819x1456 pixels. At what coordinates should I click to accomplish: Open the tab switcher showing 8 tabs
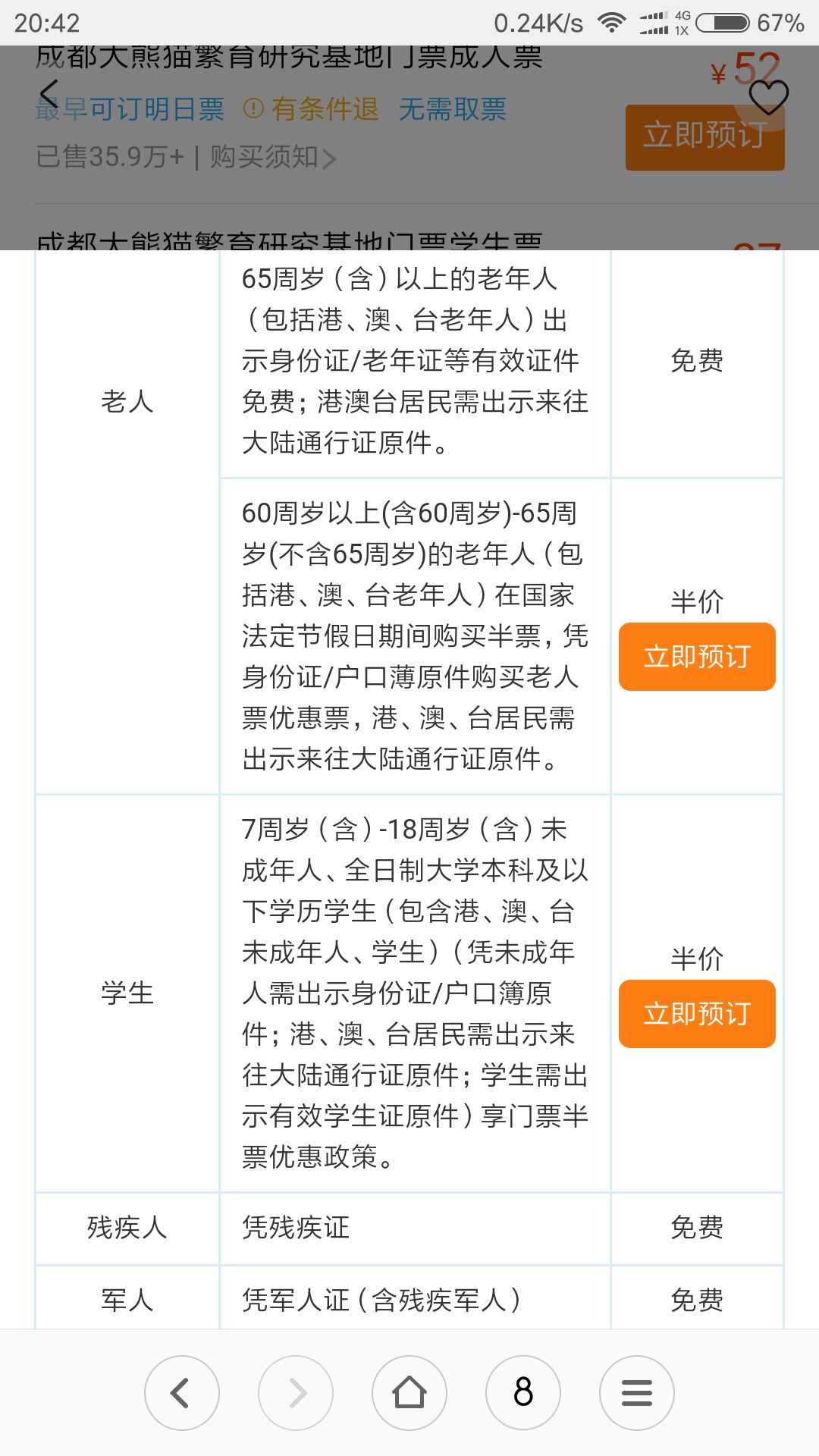point(523,1393)
